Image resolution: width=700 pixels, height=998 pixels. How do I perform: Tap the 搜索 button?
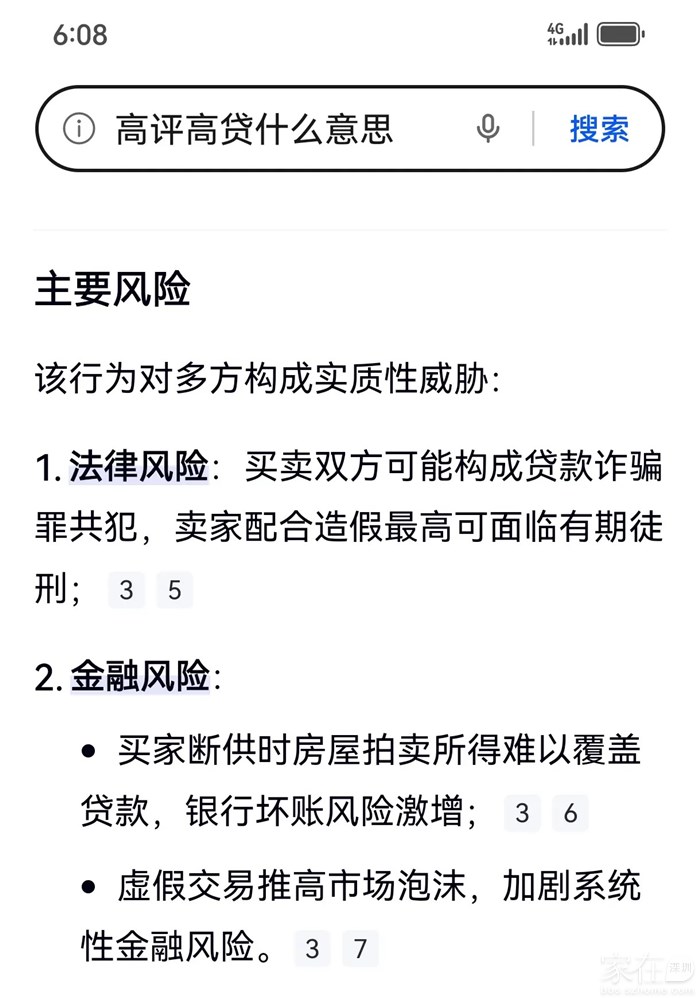[x=599, y=128]
